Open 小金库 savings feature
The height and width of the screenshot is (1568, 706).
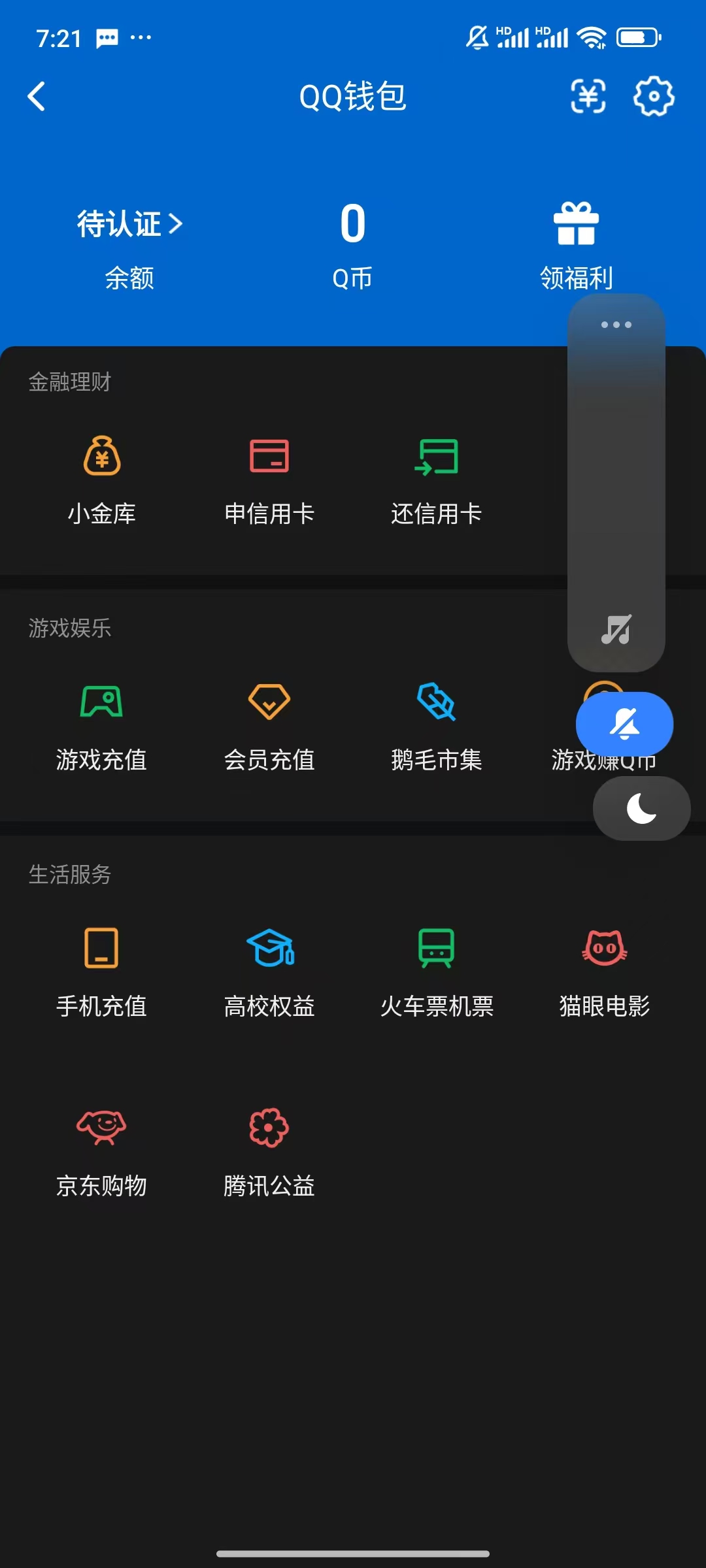103,480
